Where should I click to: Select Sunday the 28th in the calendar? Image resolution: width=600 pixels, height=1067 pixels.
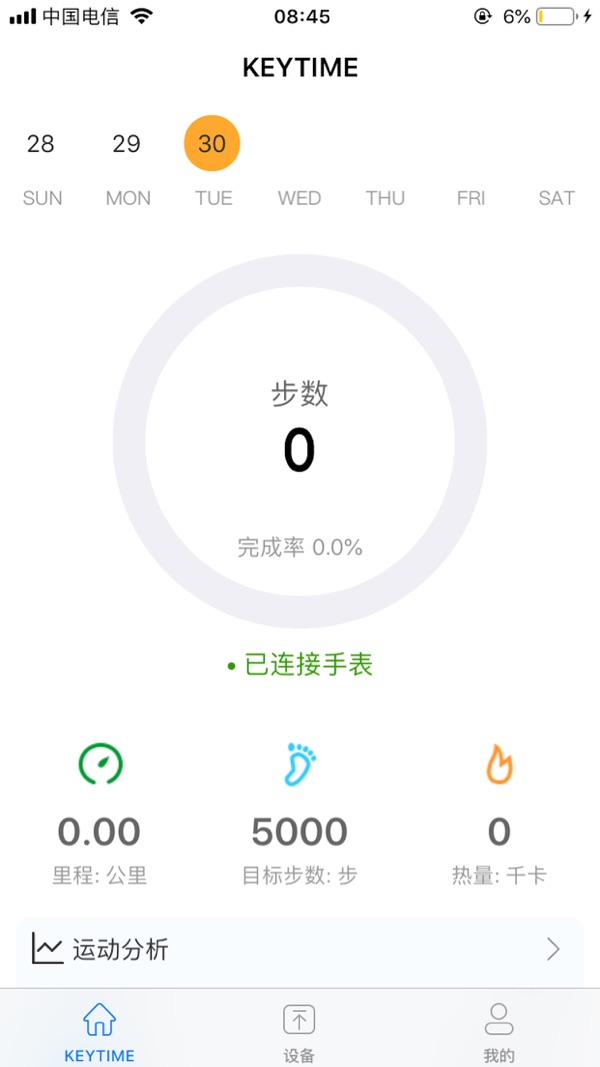tap(41, 144)
